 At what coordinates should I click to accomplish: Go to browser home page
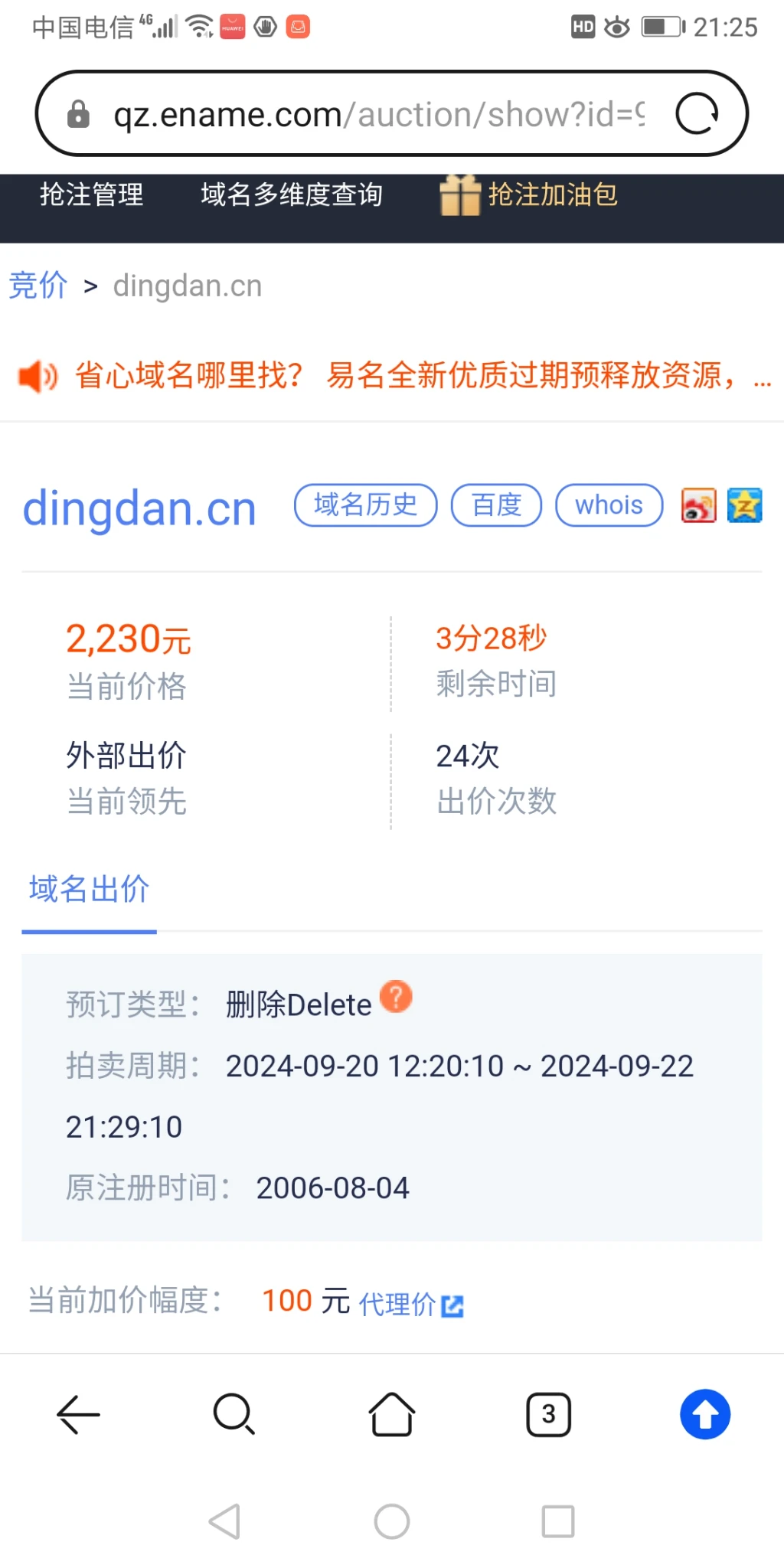coord(392,1414)
